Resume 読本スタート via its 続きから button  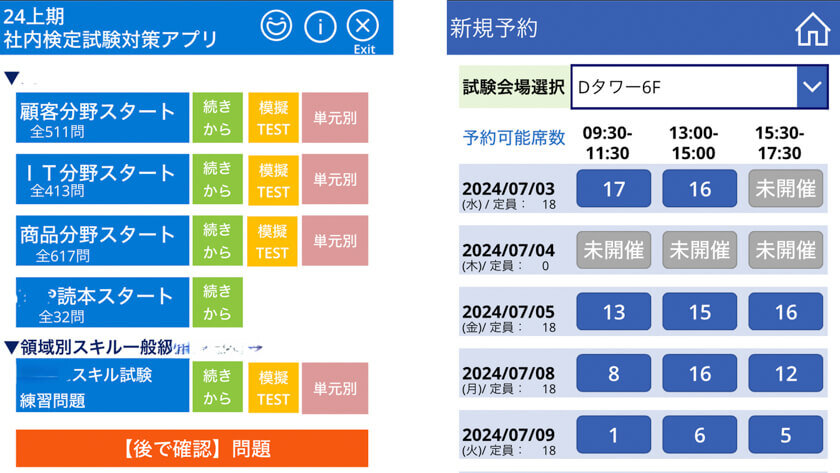coord(217,303)
